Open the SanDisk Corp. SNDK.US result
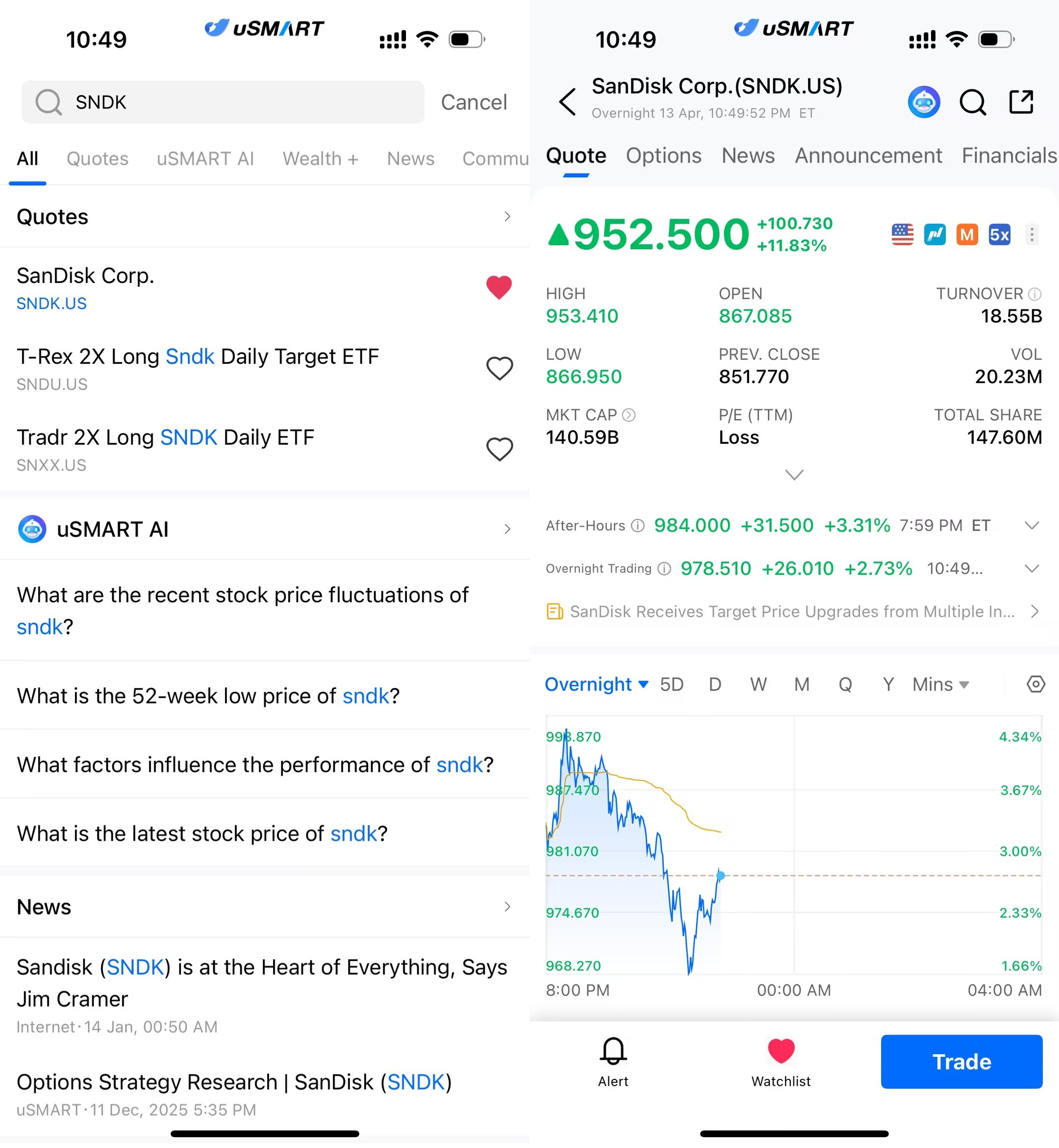The image size is (1059, 1148). (x=172, y=288)
